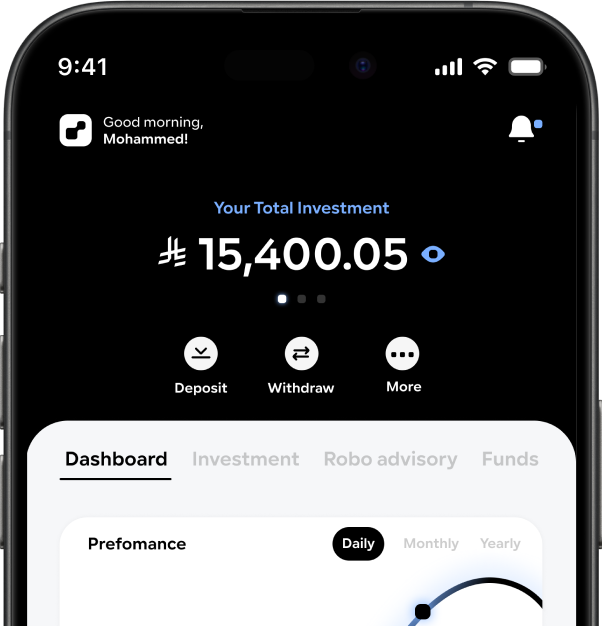Switch to the Funds tab
The width and height of the screenshot is (602, 626).
tap(510, 459)
